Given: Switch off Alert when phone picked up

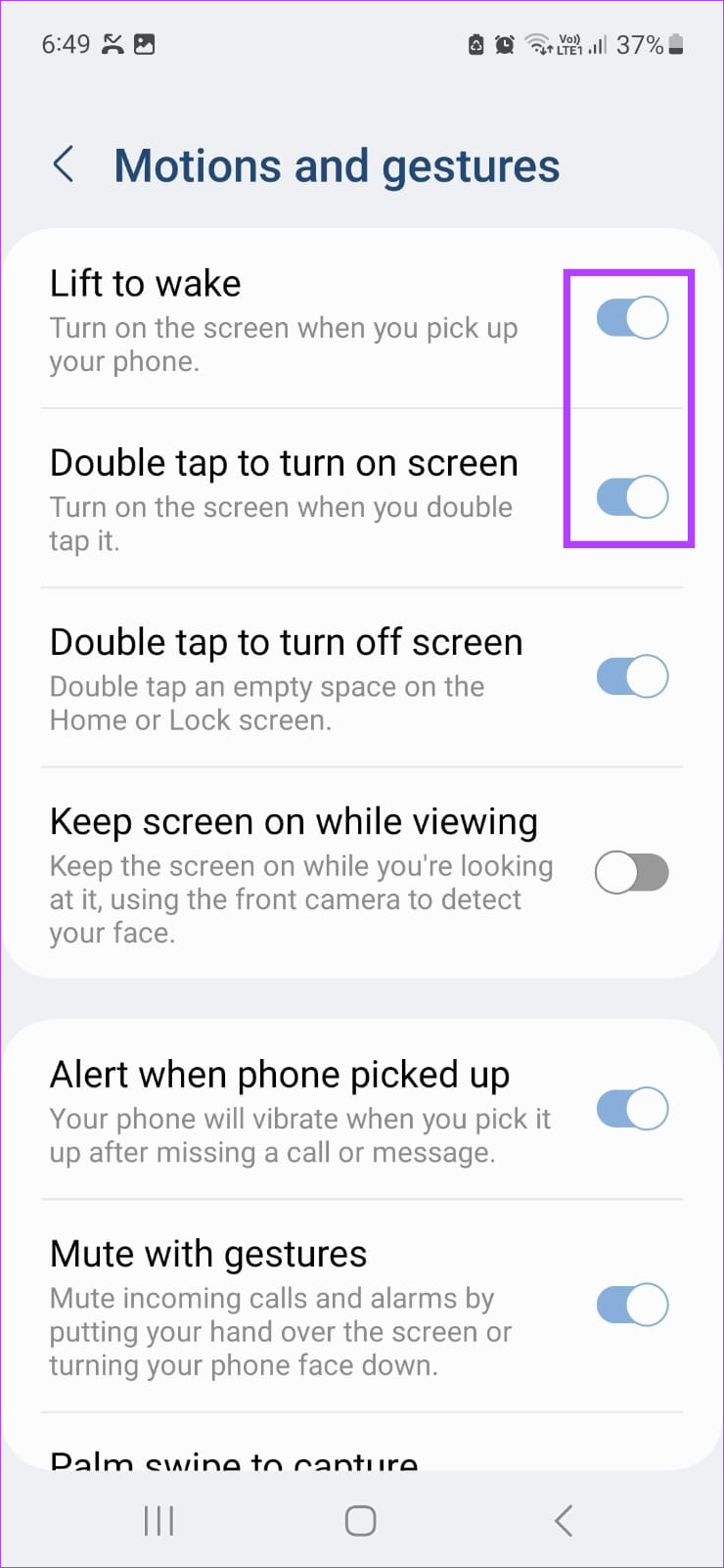Looking at the screenshot, I should pyautogui.click(x=632, y=1109).
